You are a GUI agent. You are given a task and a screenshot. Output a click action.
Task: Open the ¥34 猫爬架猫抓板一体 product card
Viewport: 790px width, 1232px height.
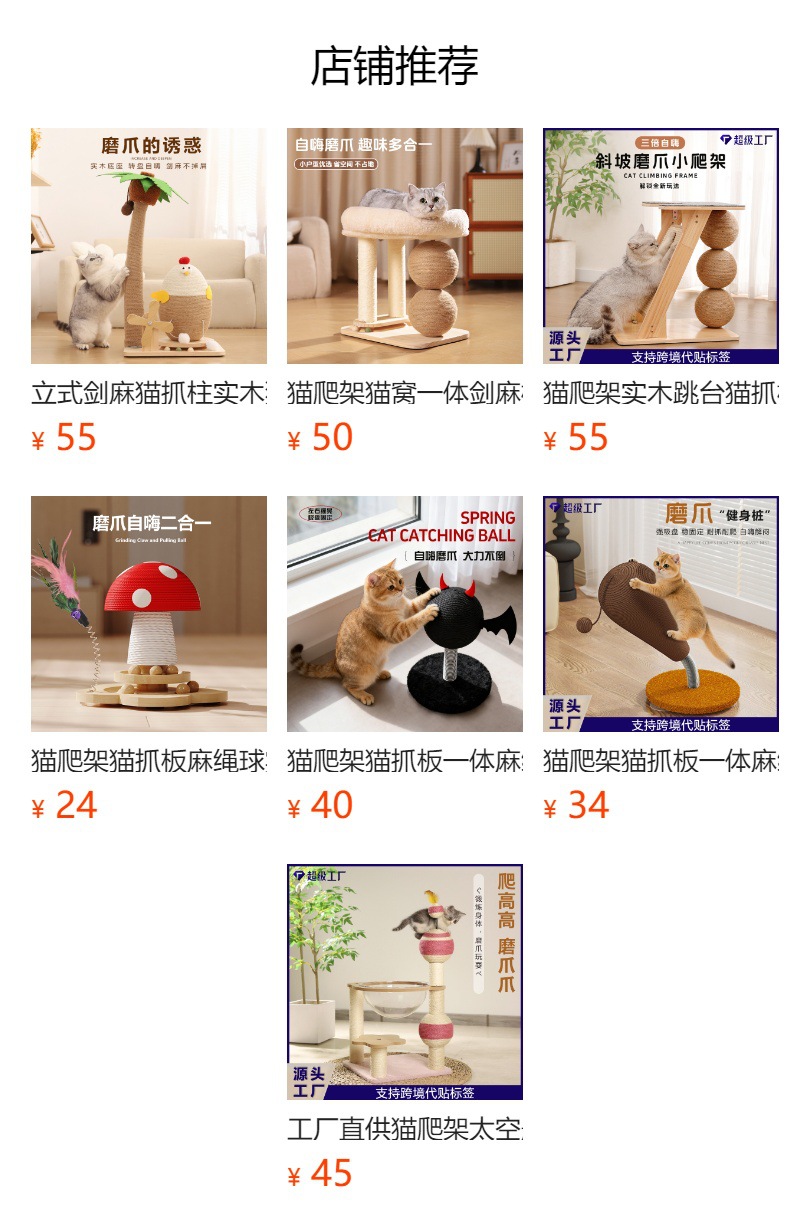point(661,659)
